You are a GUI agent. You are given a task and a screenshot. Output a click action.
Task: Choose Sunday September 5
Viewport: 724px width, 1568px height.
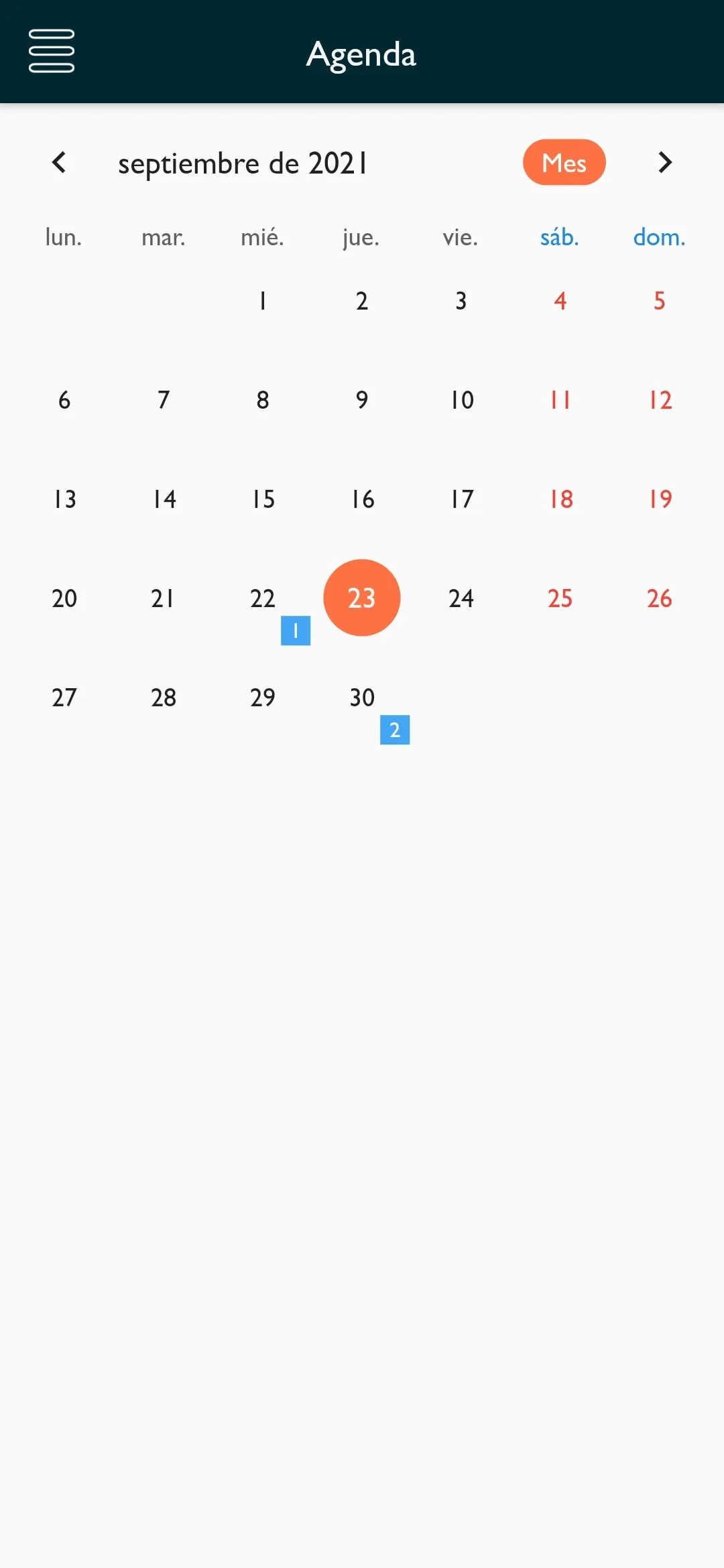pyautogui.click(x=660, y=301)
